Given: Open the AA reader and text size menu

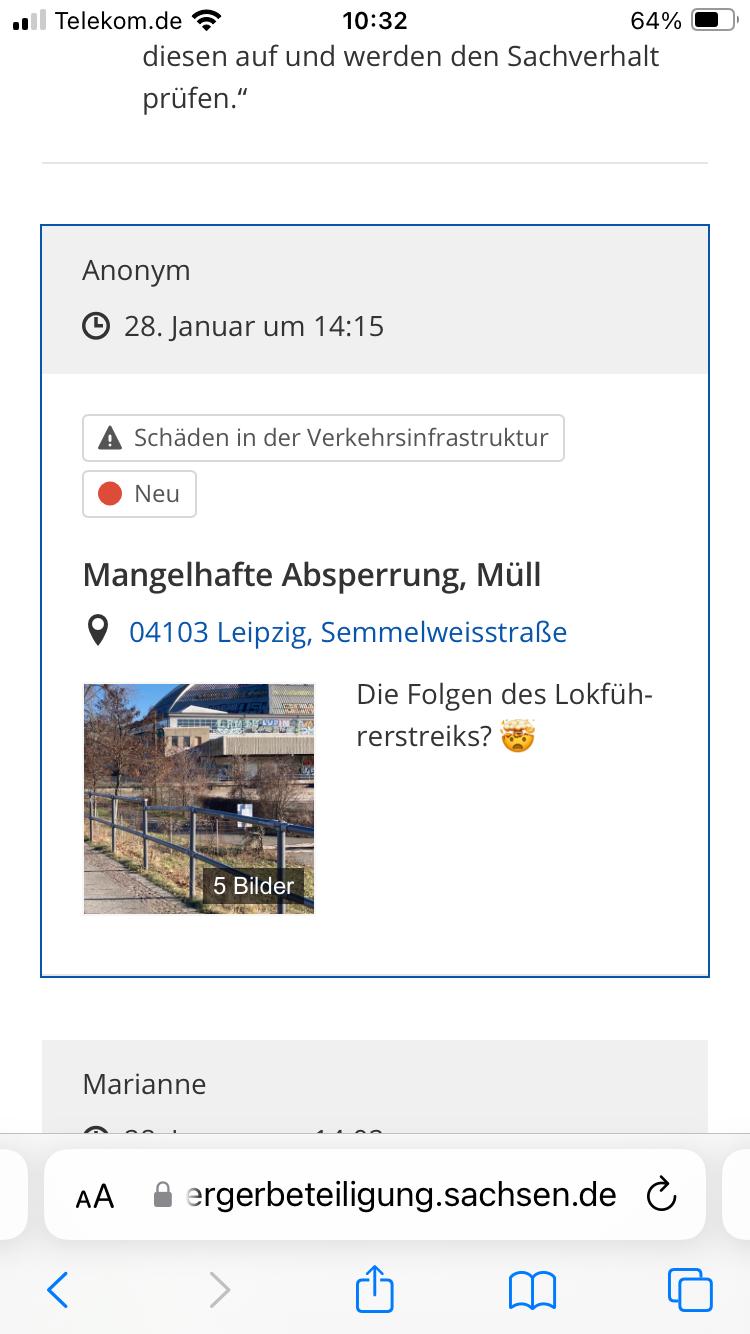Looking at the screenshot, I should [95, 1195].
